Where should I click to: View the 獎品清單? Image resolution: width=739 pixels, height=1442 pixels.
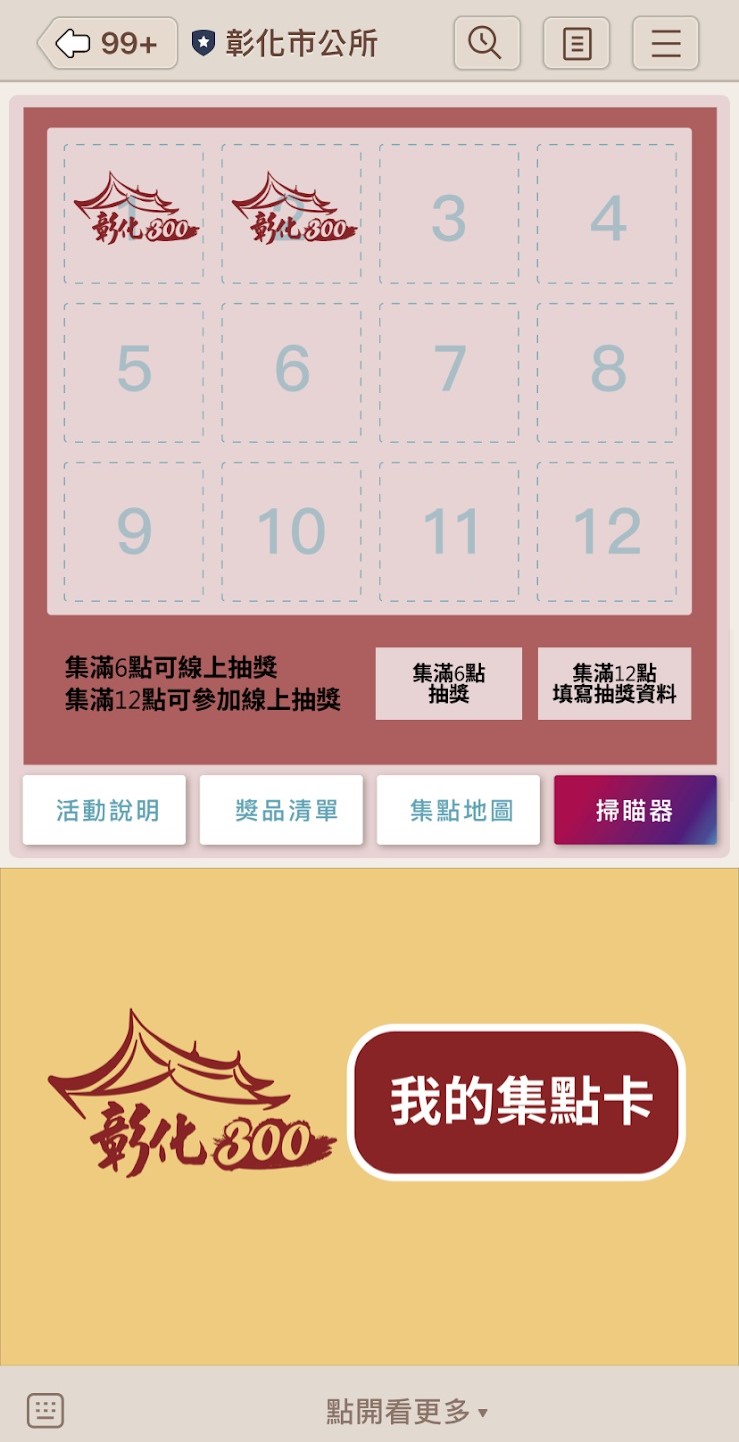pyautogui.click(x=282, y=810)
